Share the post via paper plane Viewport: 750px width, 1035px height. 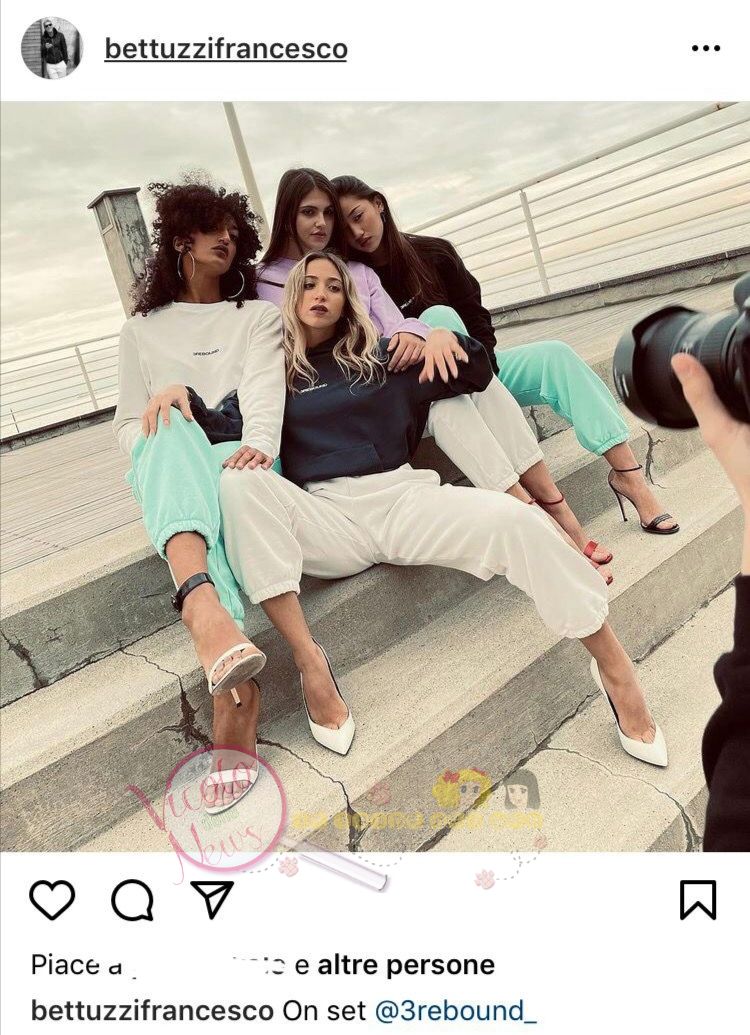(x=212, y=899)
